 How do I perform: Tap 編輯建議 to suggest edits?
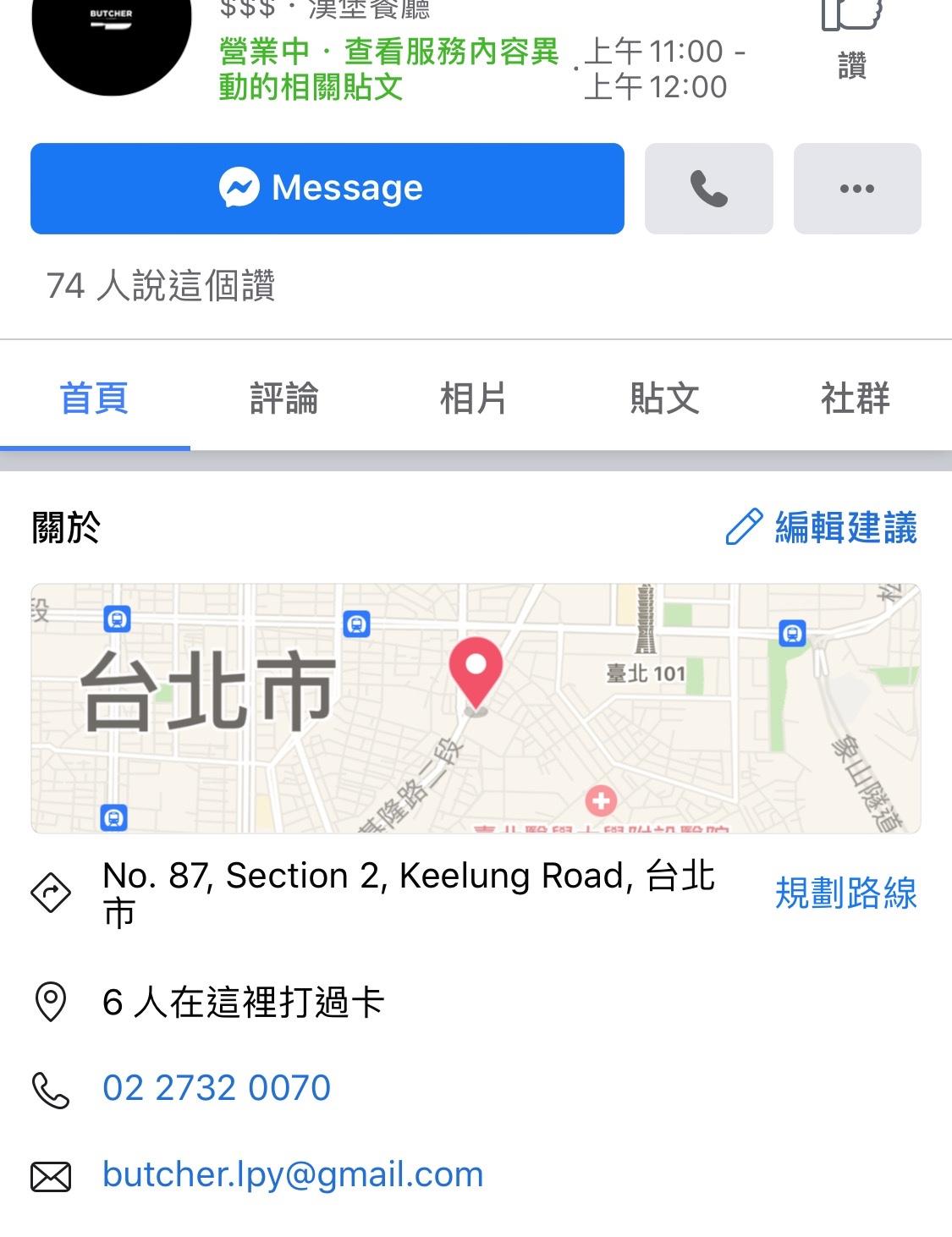point(823,527)
